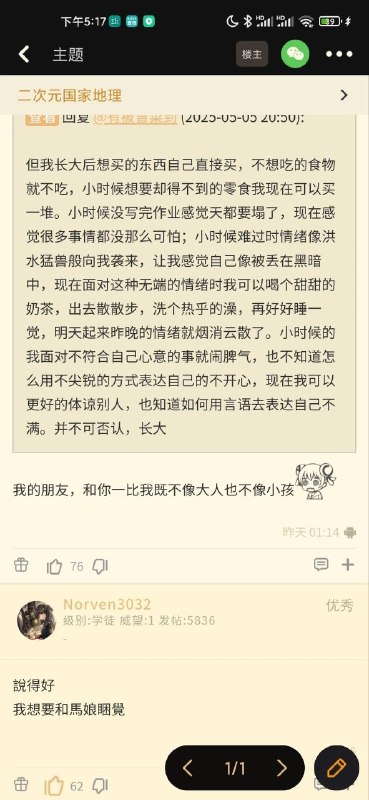Open the plus menu beside the comment icon

click(x=348, y=564)
